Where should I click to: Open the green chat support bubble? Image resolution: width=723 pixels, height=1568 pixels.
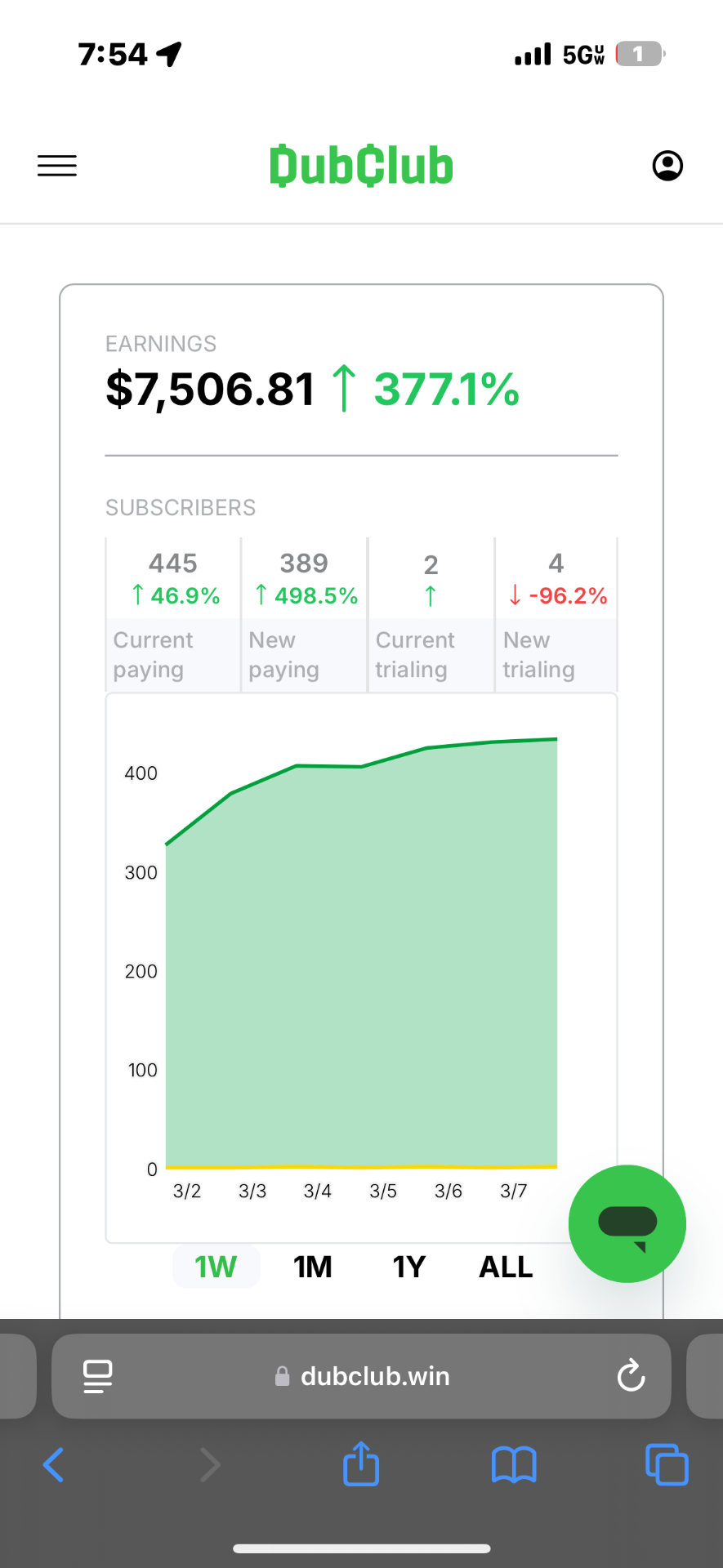[627, 1223]
